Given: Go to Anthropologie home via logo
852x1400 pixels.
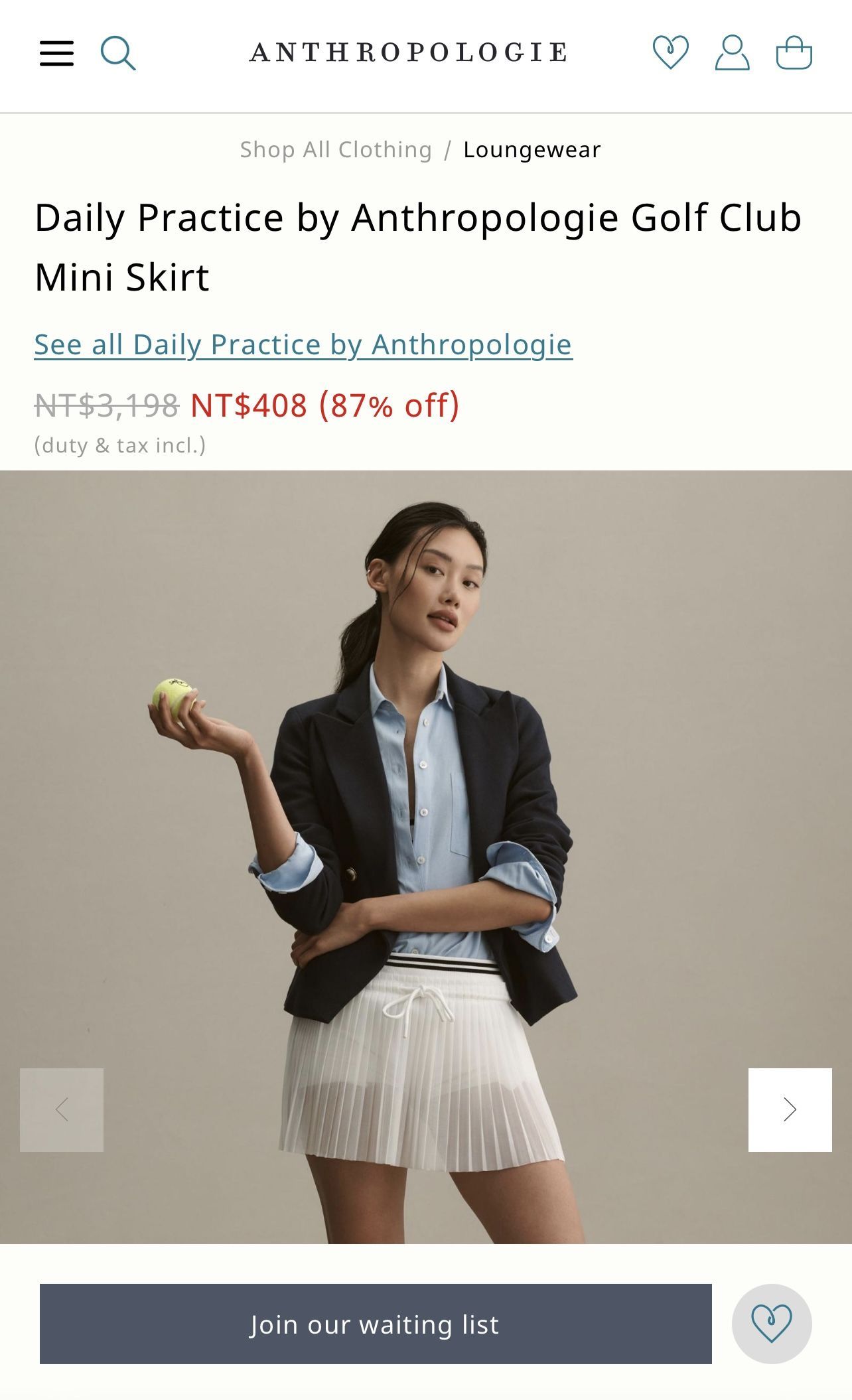Looking at the screenshot, I should click(409, 52).
